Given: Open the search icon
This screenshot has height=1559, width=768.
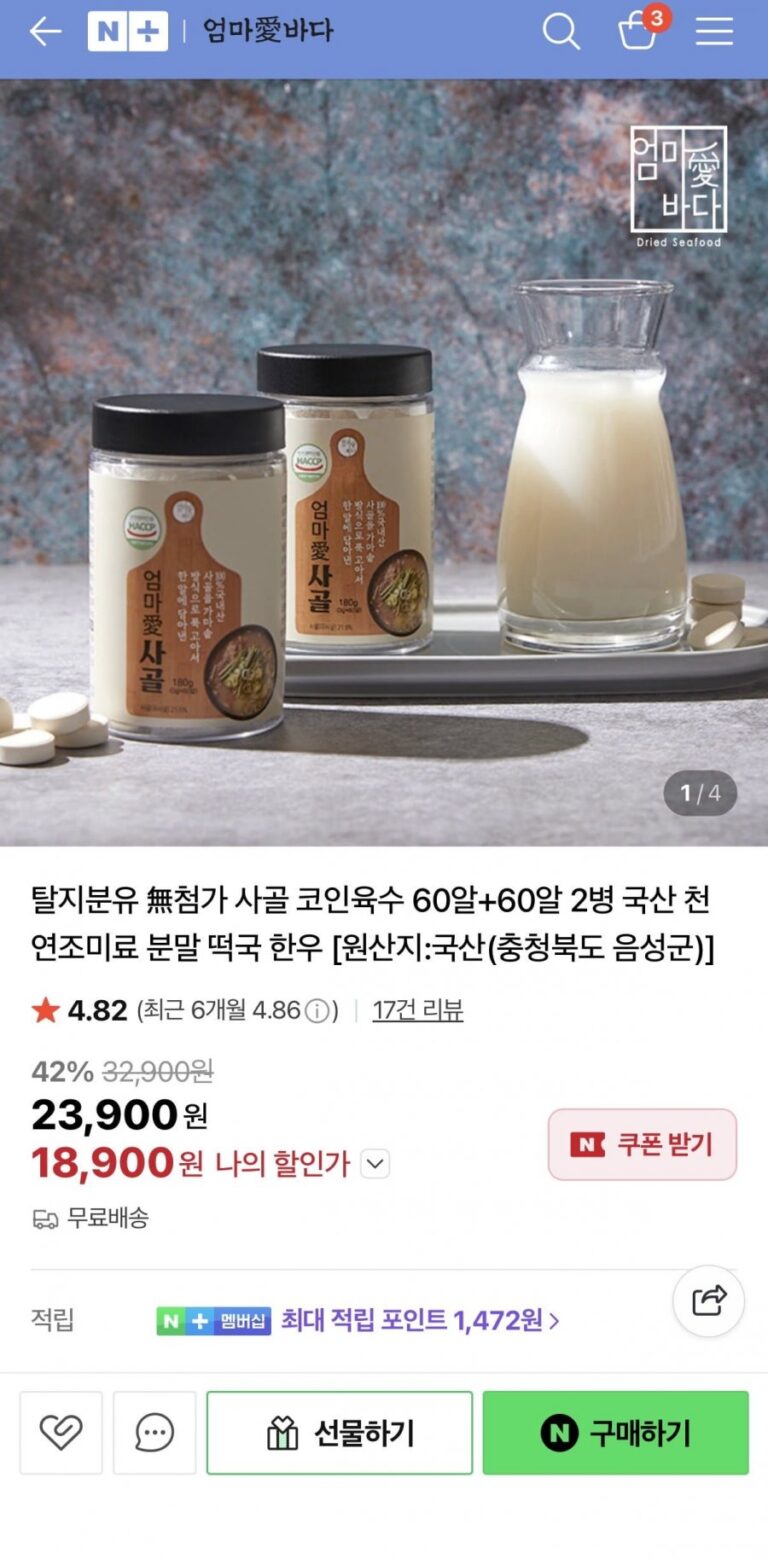Looking at the screenshot, I should (561, 32).
